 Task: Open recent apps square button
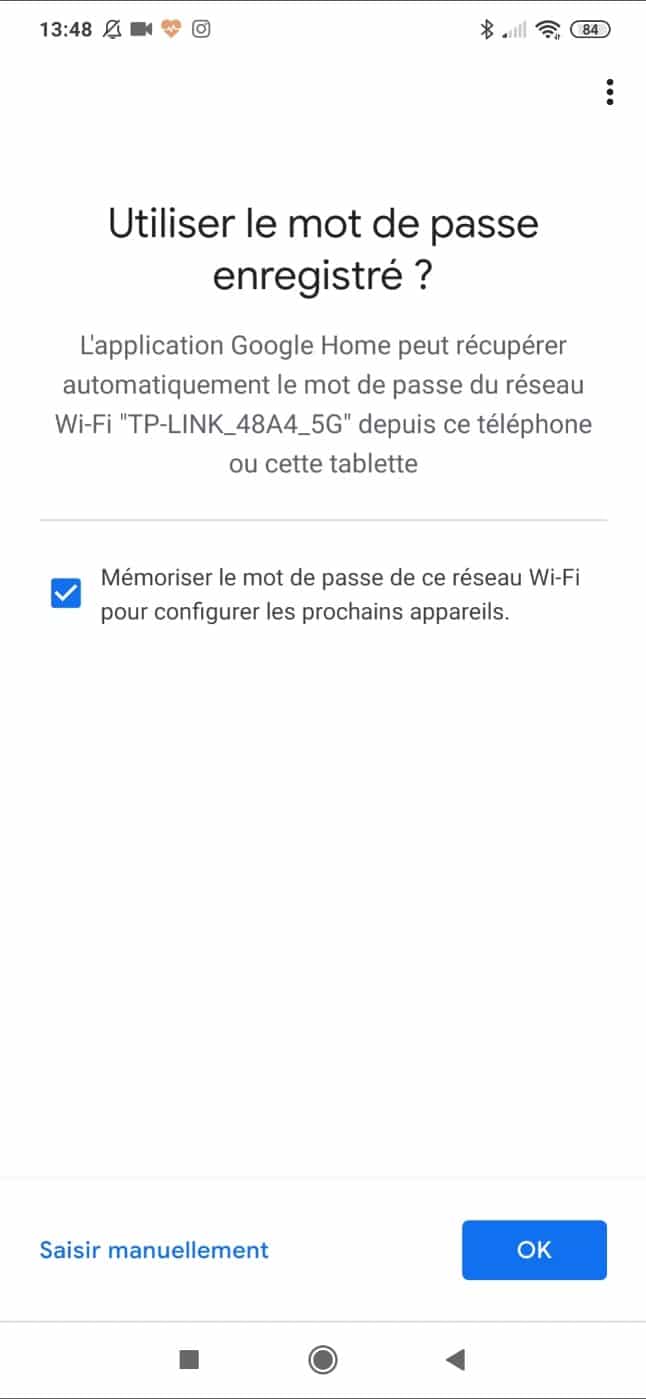[189, 1359]
